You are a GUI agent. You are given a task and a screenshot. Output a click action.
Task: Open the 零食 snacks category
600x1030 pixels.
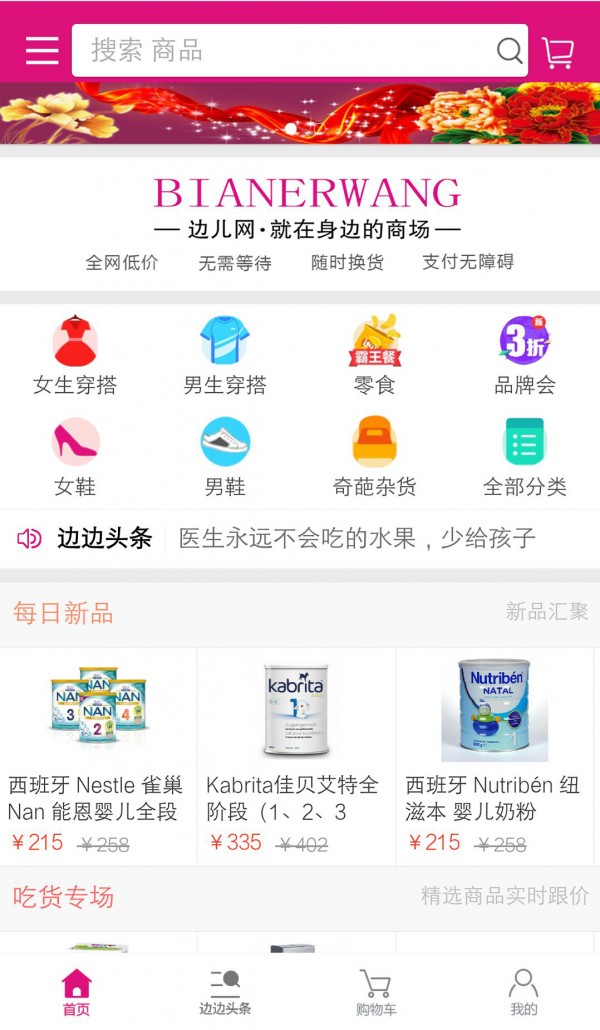(x=375, y=356)
